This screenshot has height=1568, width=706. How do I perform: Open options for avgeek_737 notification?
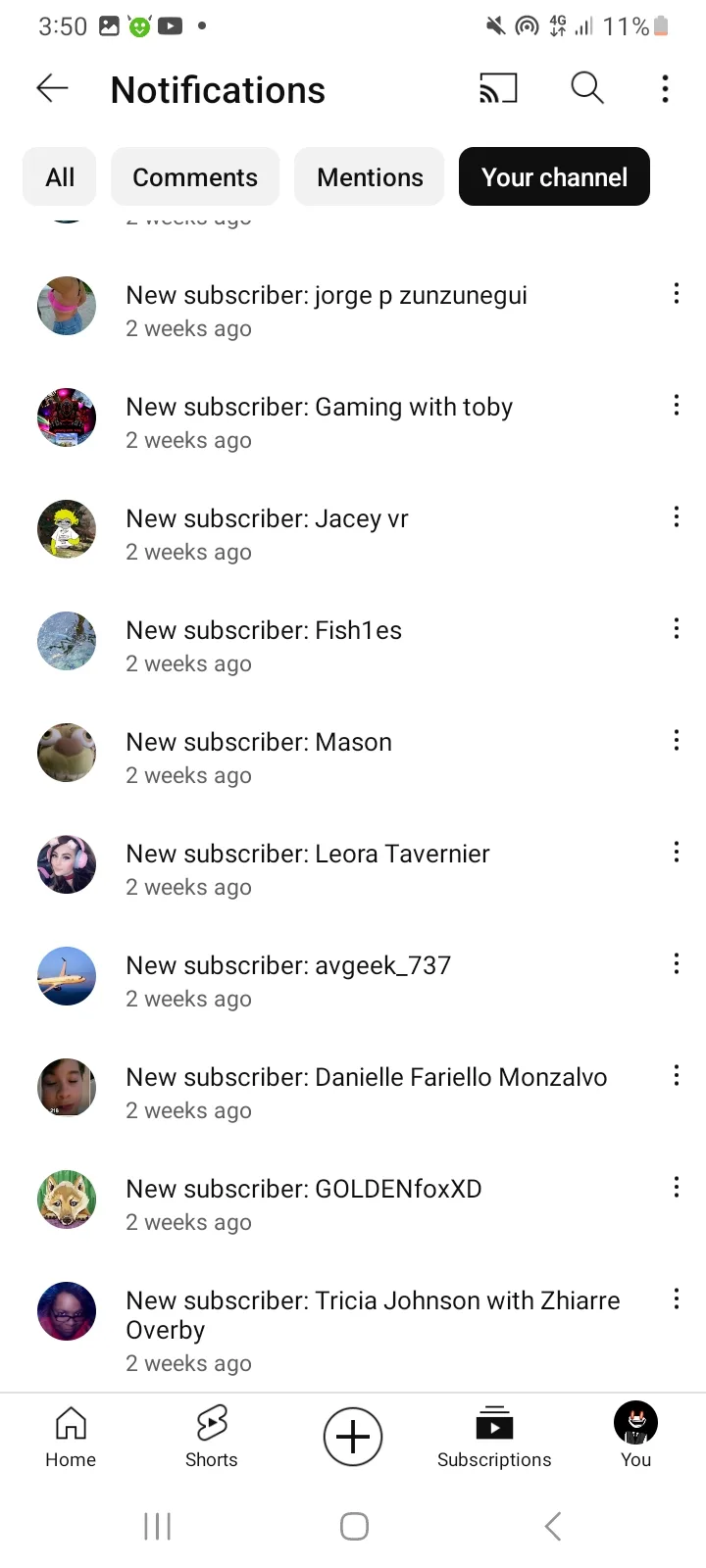tap(676, 964)
